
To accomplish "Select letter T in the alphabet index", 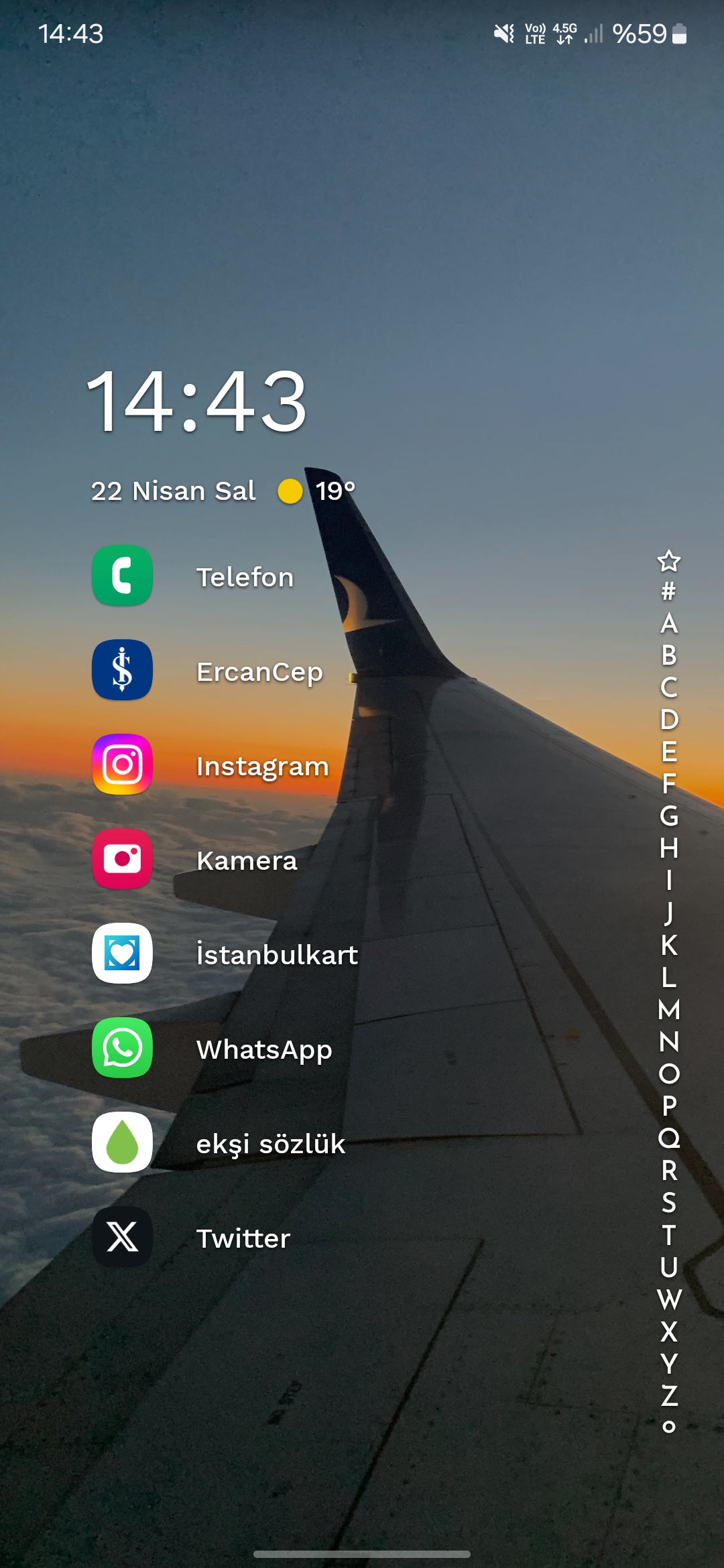I will coord(669,1235).
